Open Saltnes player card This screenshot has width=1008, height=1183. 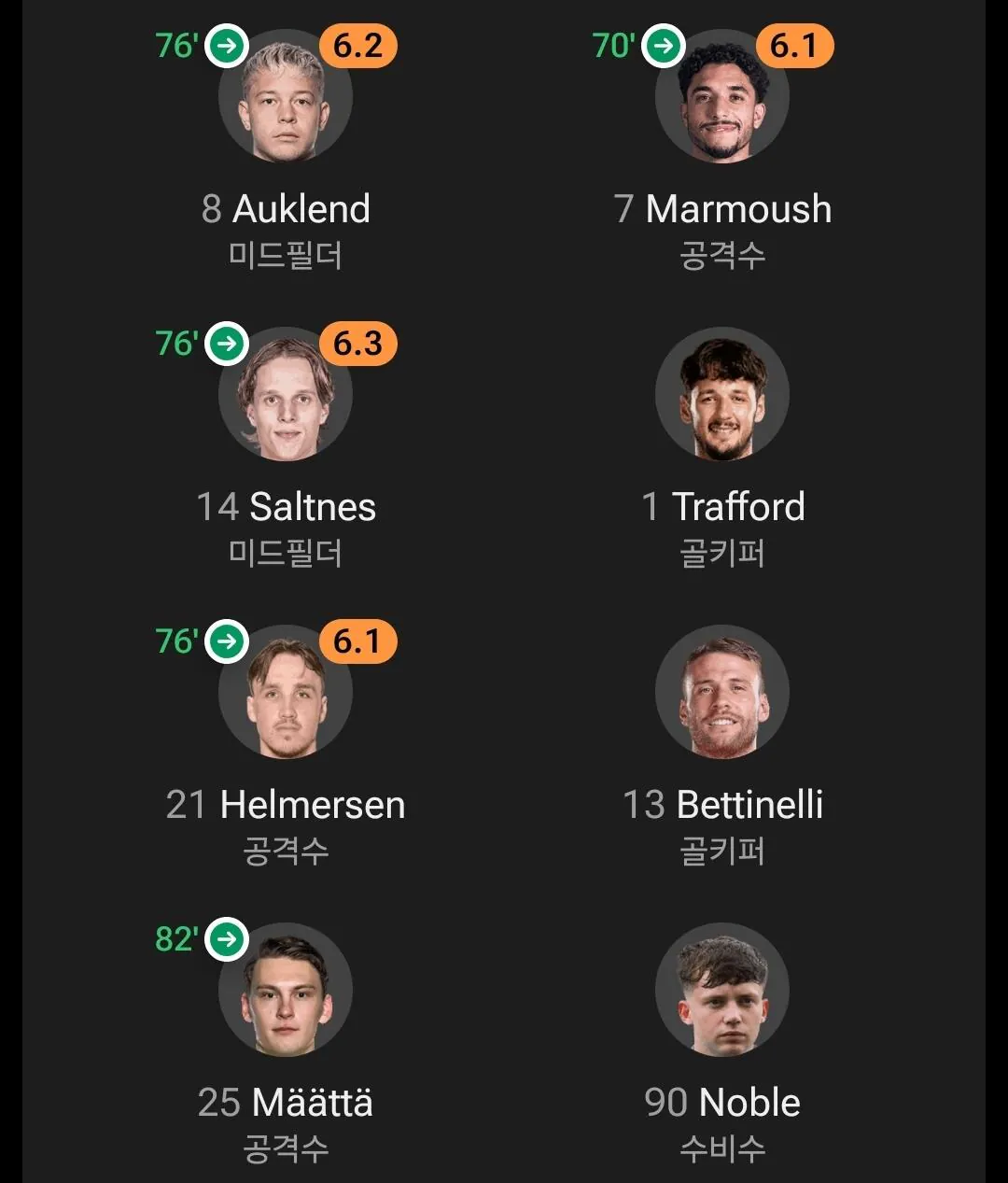[286, 395]
